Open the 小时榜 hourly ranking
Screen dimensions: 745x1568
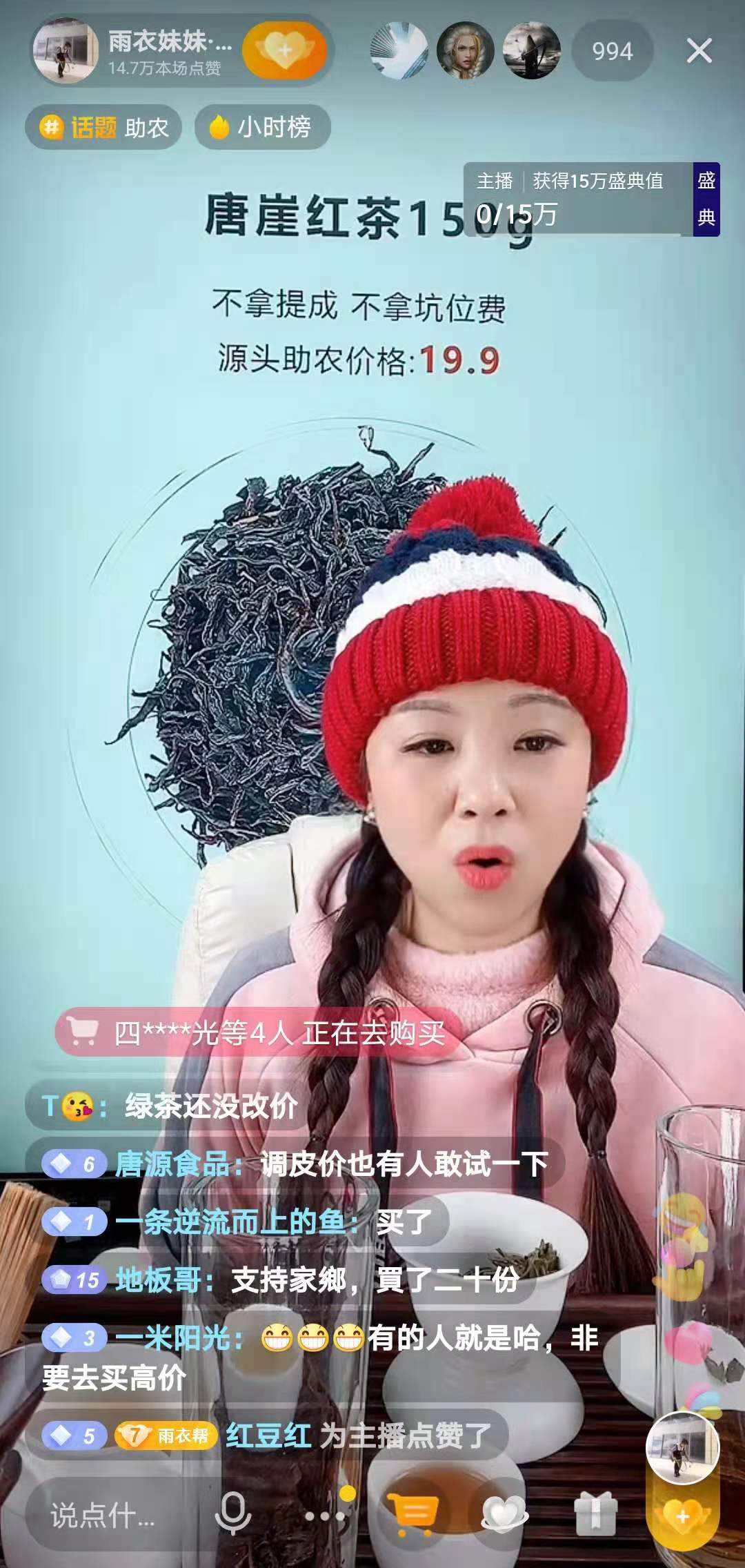[262, 127]
